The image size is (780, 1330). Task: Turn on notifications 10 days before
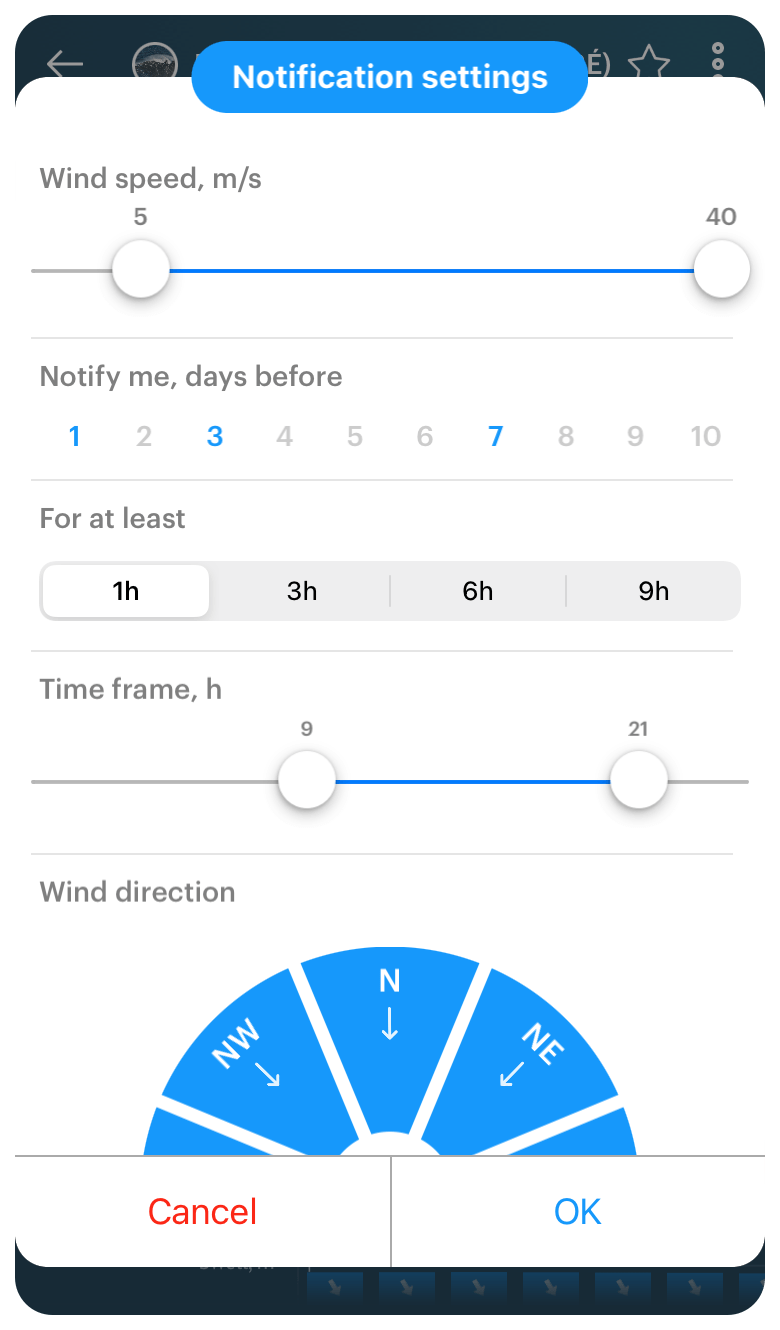tap(706, 436)
